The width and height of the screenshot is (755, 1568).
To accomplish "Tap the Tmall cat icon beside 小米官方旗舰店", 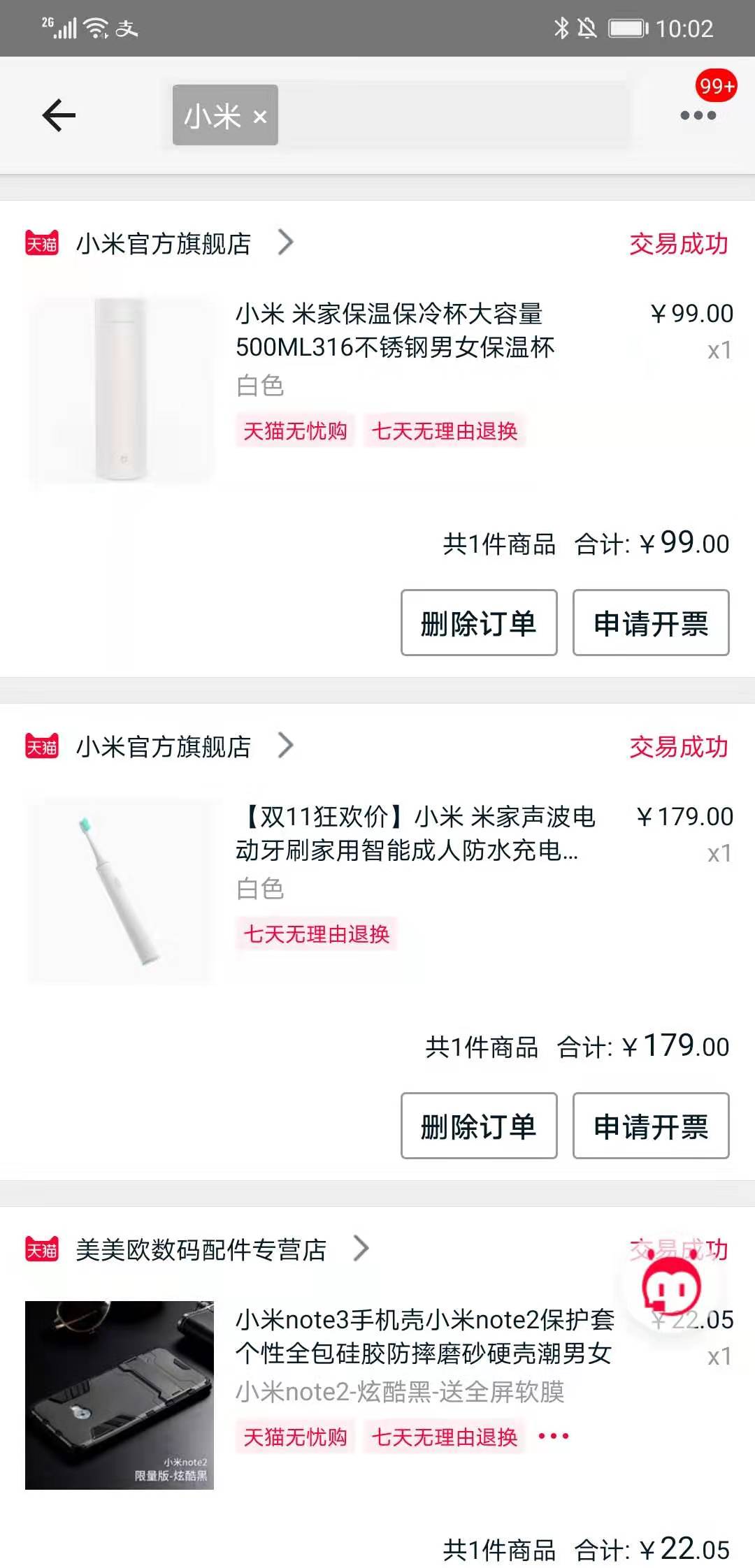I will click(x=42, y=244).
